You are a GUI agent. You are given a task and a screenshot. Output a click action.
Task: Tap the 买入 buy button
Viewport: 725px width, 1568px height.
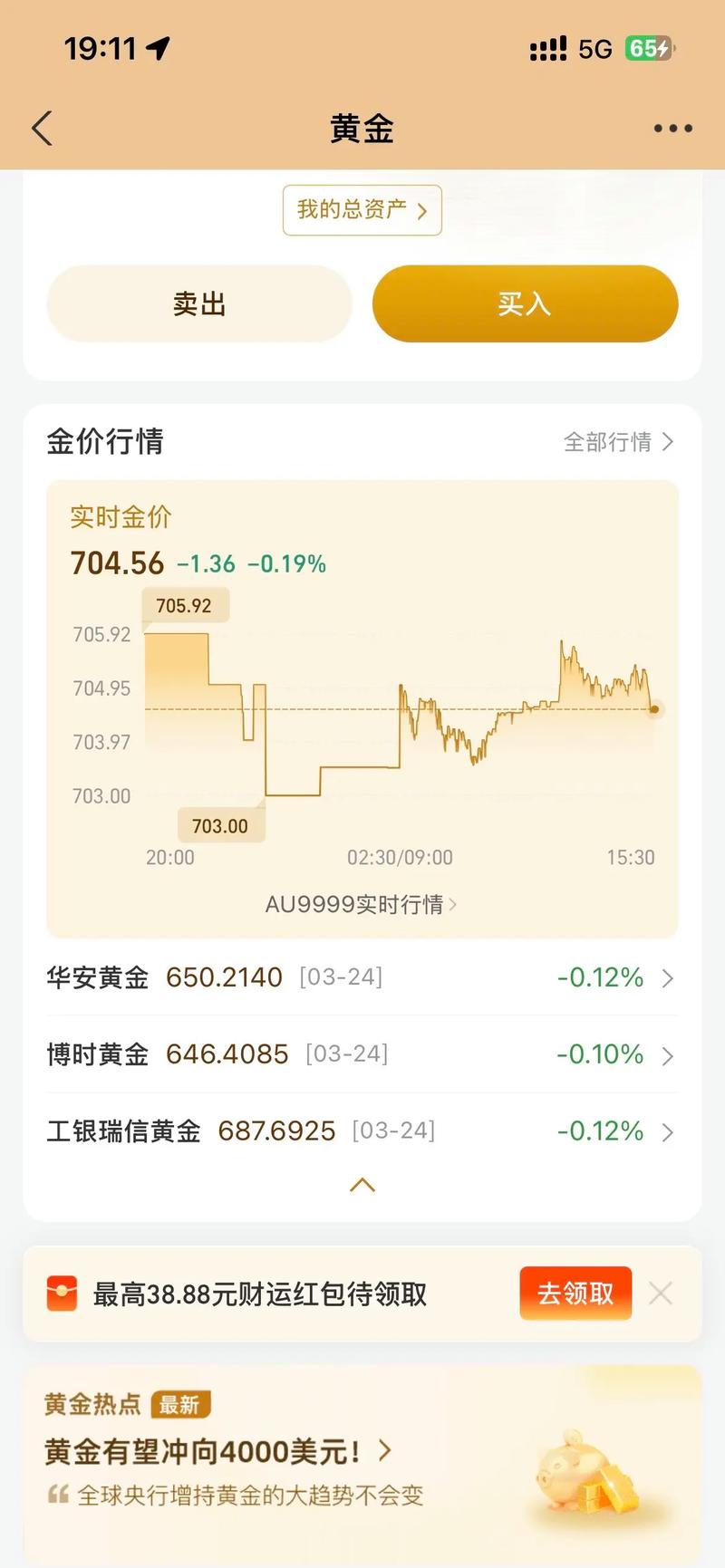point(524,304)
